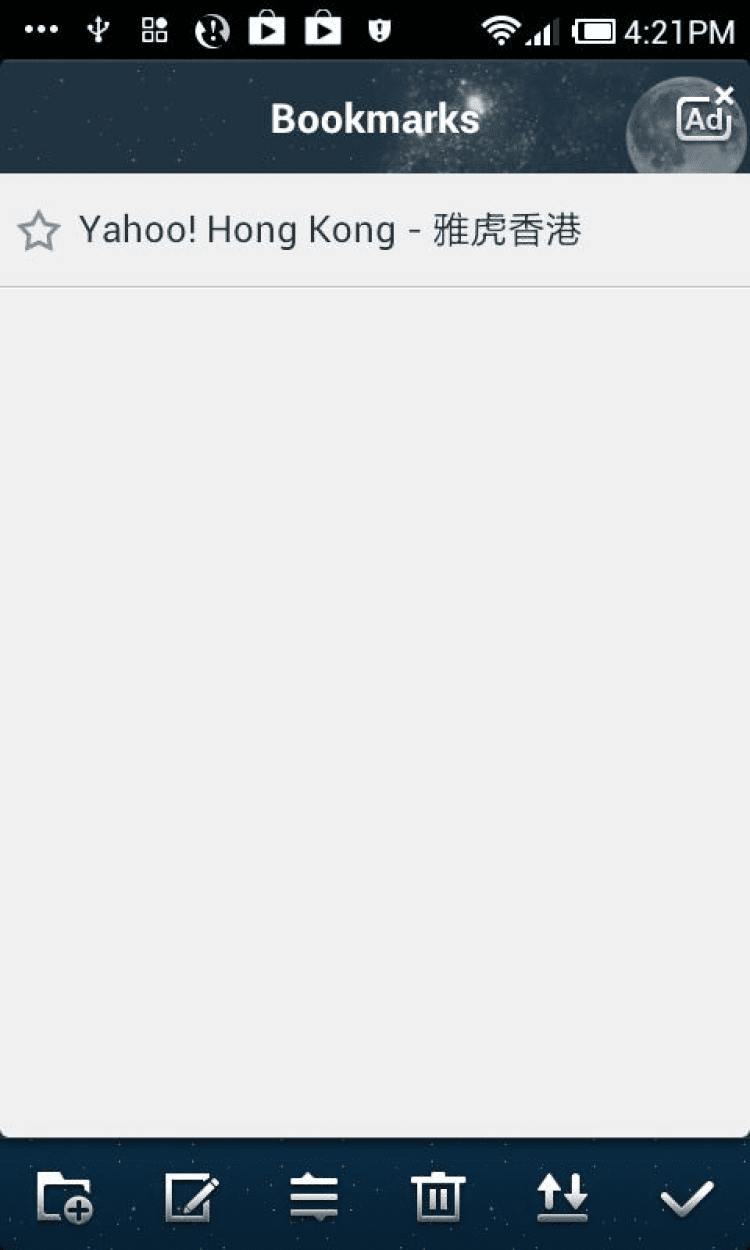Edit the selected bookmark
Screen dimensions: 750x1250
click(x=191, y=1197)
